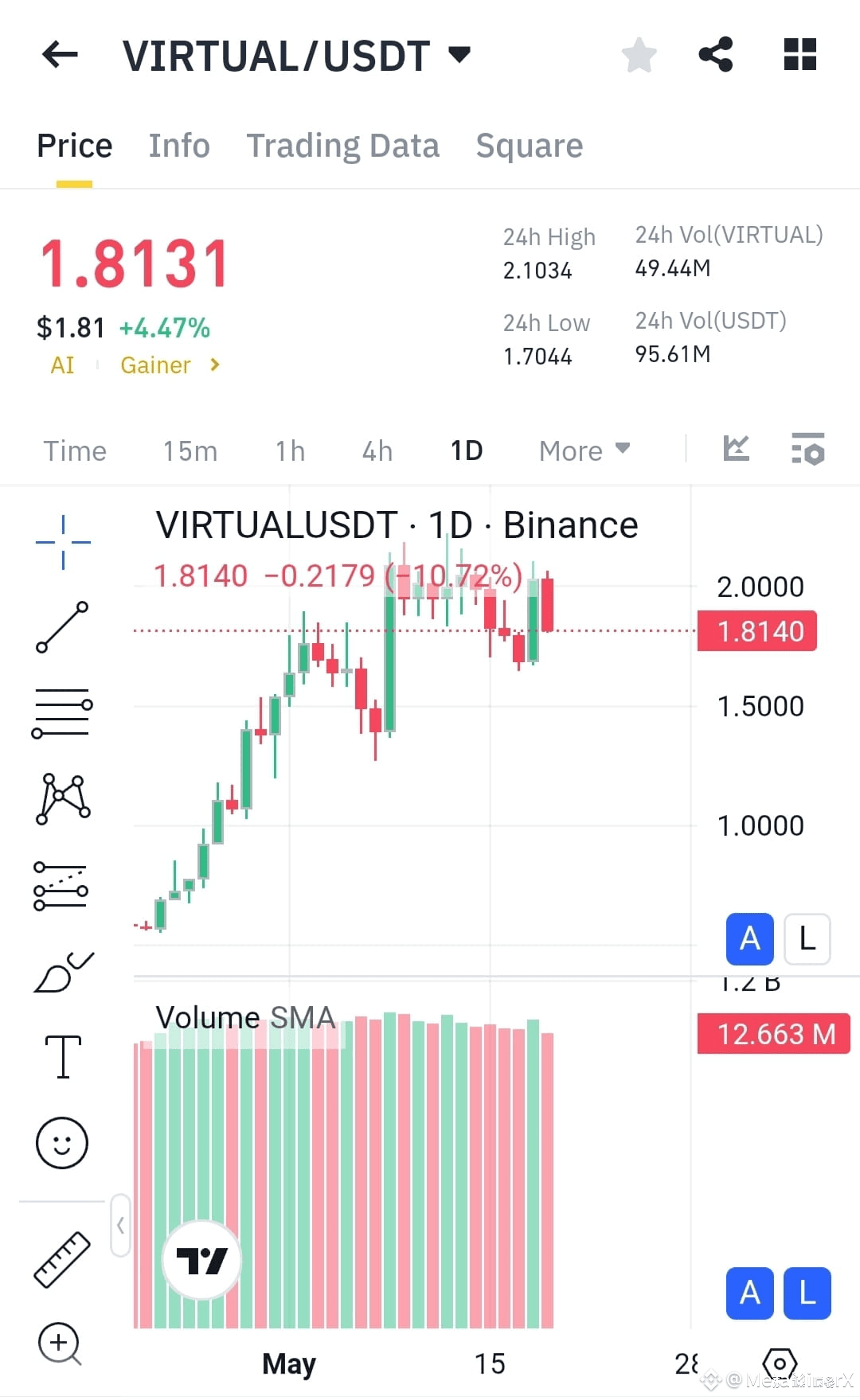Select the crosshair cursor tool

pos(62,541)
